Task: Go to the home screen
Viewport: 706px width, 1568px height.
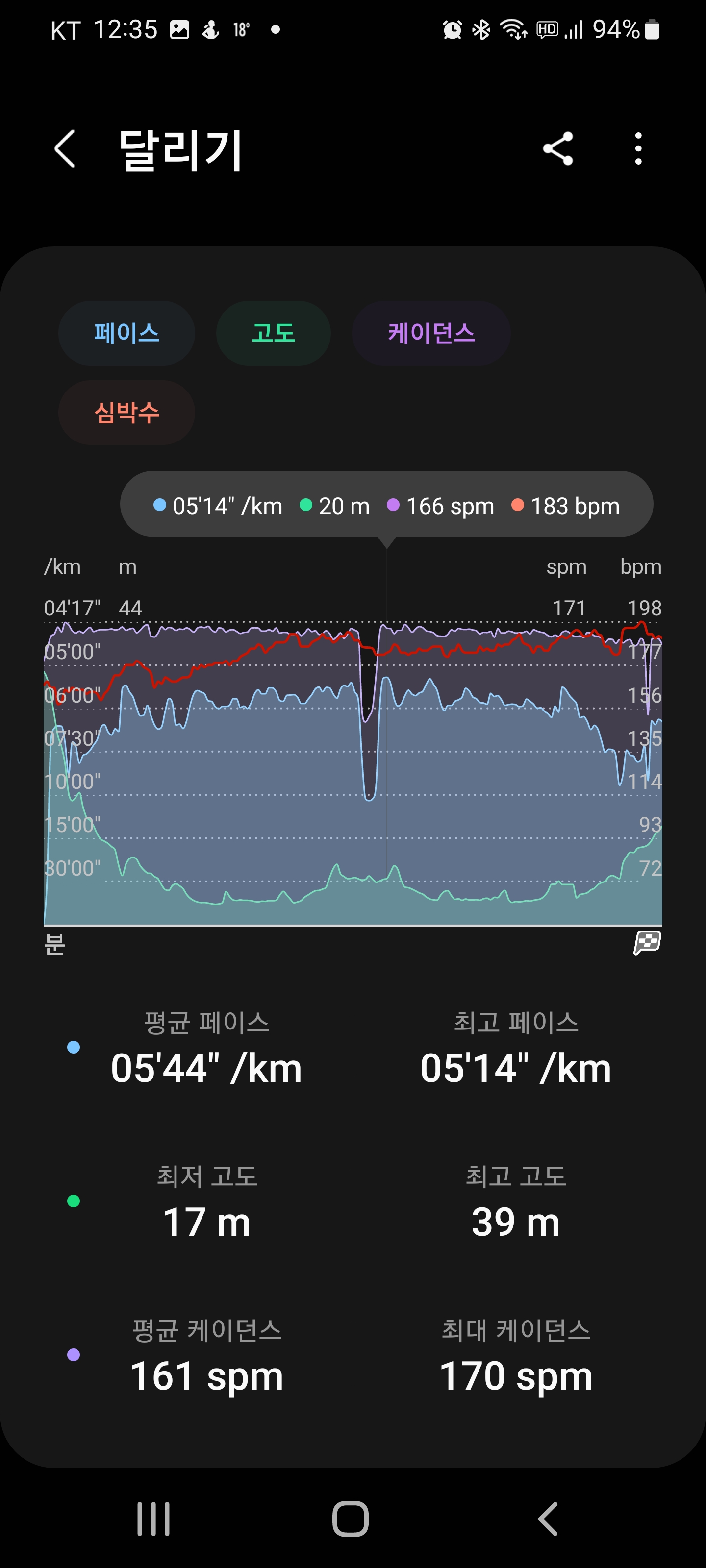Action: point(350,1519)
